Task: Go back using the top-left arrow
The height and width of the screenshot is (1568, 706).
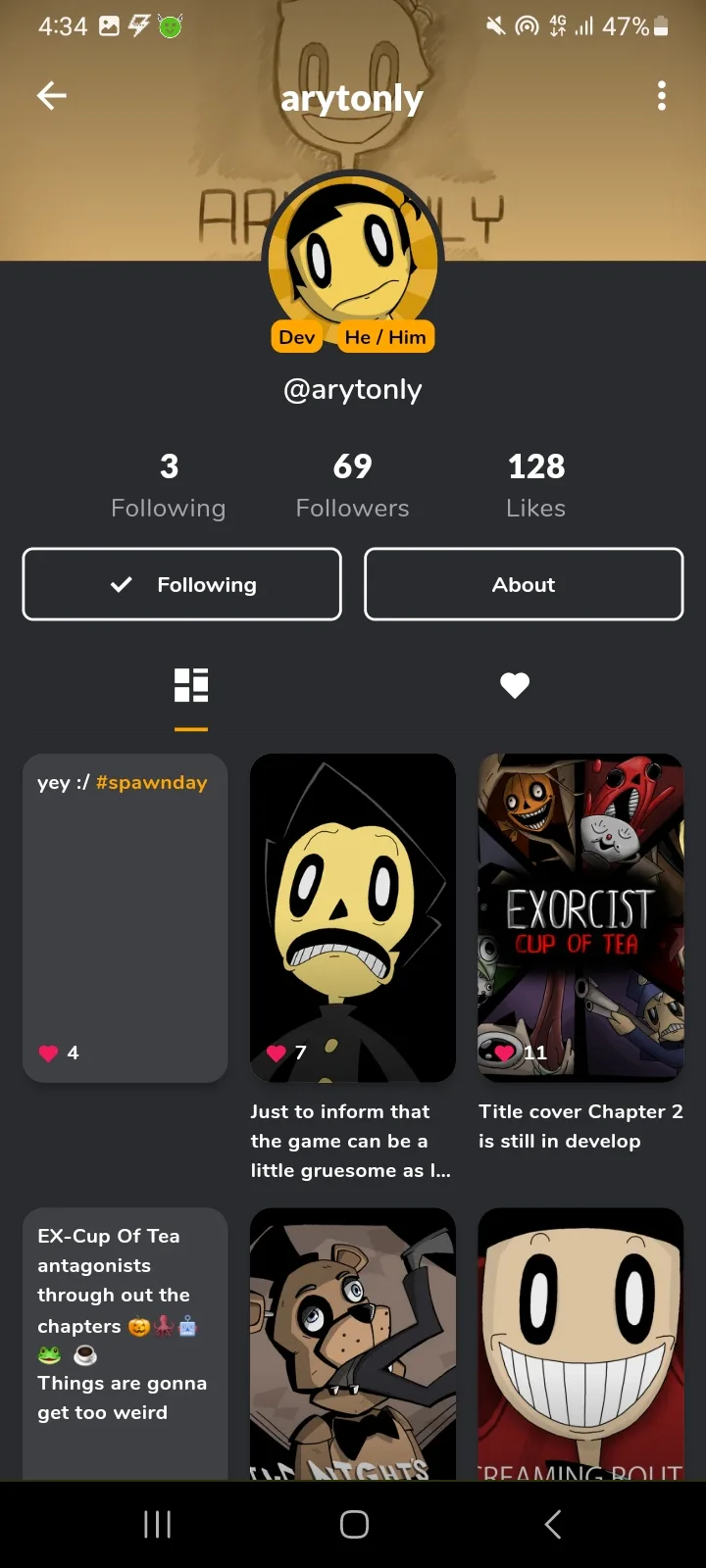Action: (x=52, y=95)
